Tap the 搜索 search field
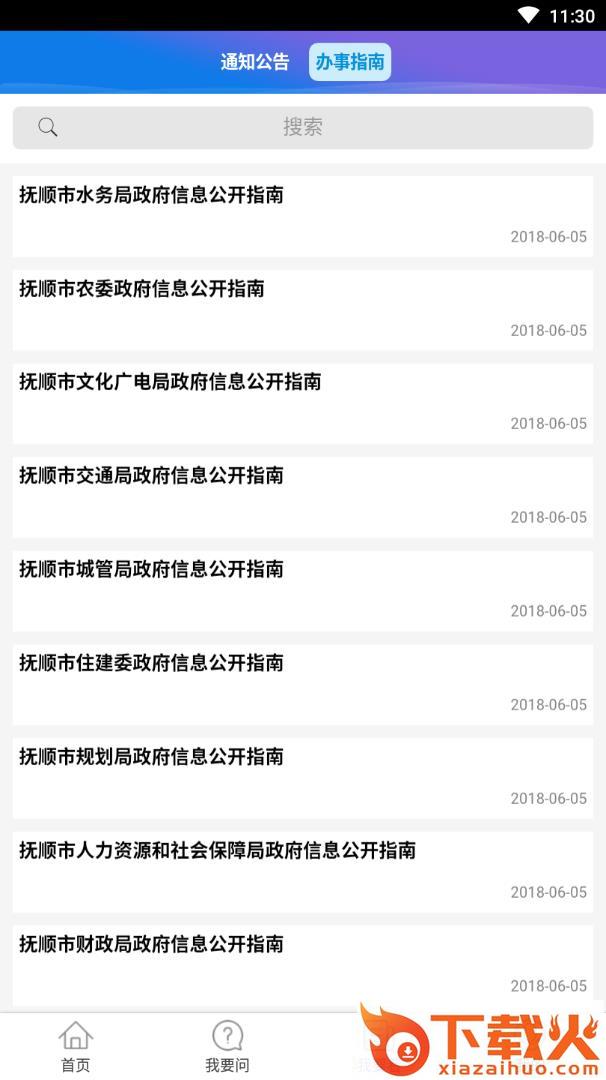The height and width of the screenshot is (1080, 606). (302, 127)
